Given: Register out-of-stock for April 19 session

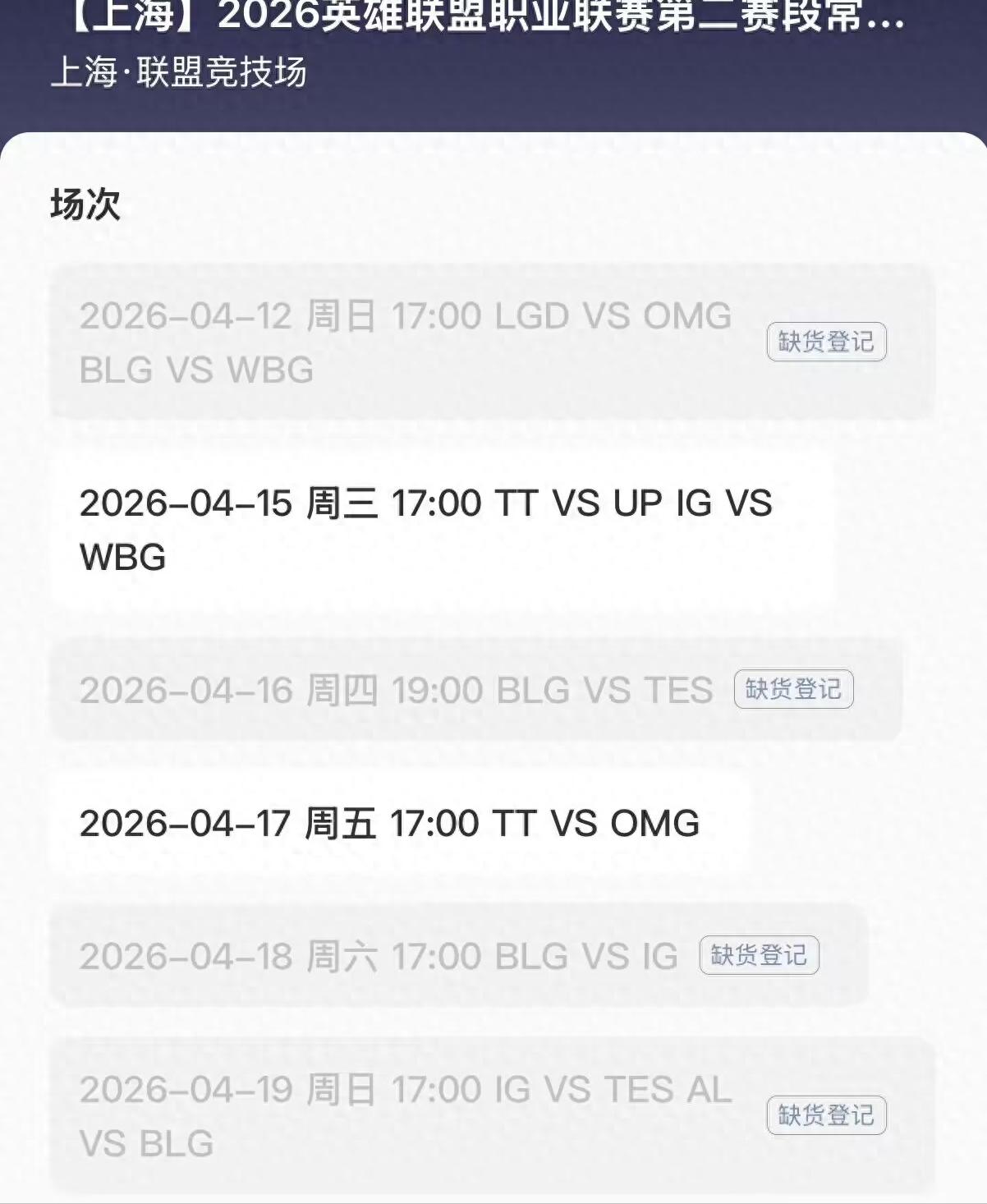Looking at the screenshot, I should point(828,1115).
